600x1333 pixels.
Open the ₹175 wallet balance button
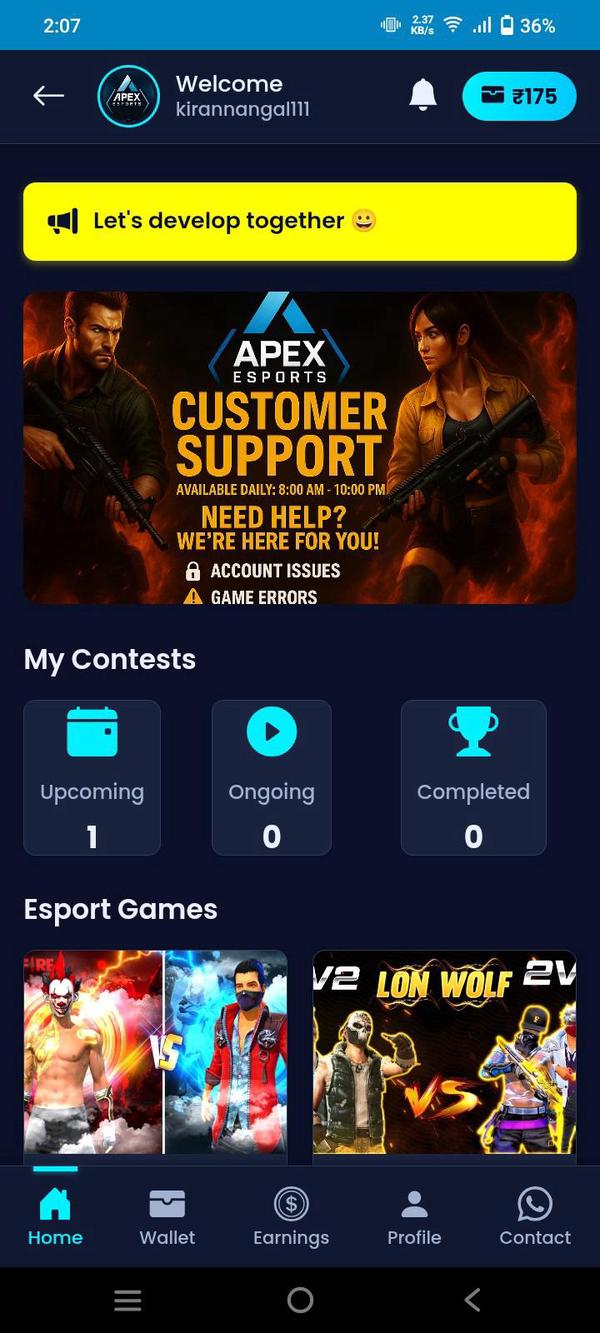click(519, 97)
